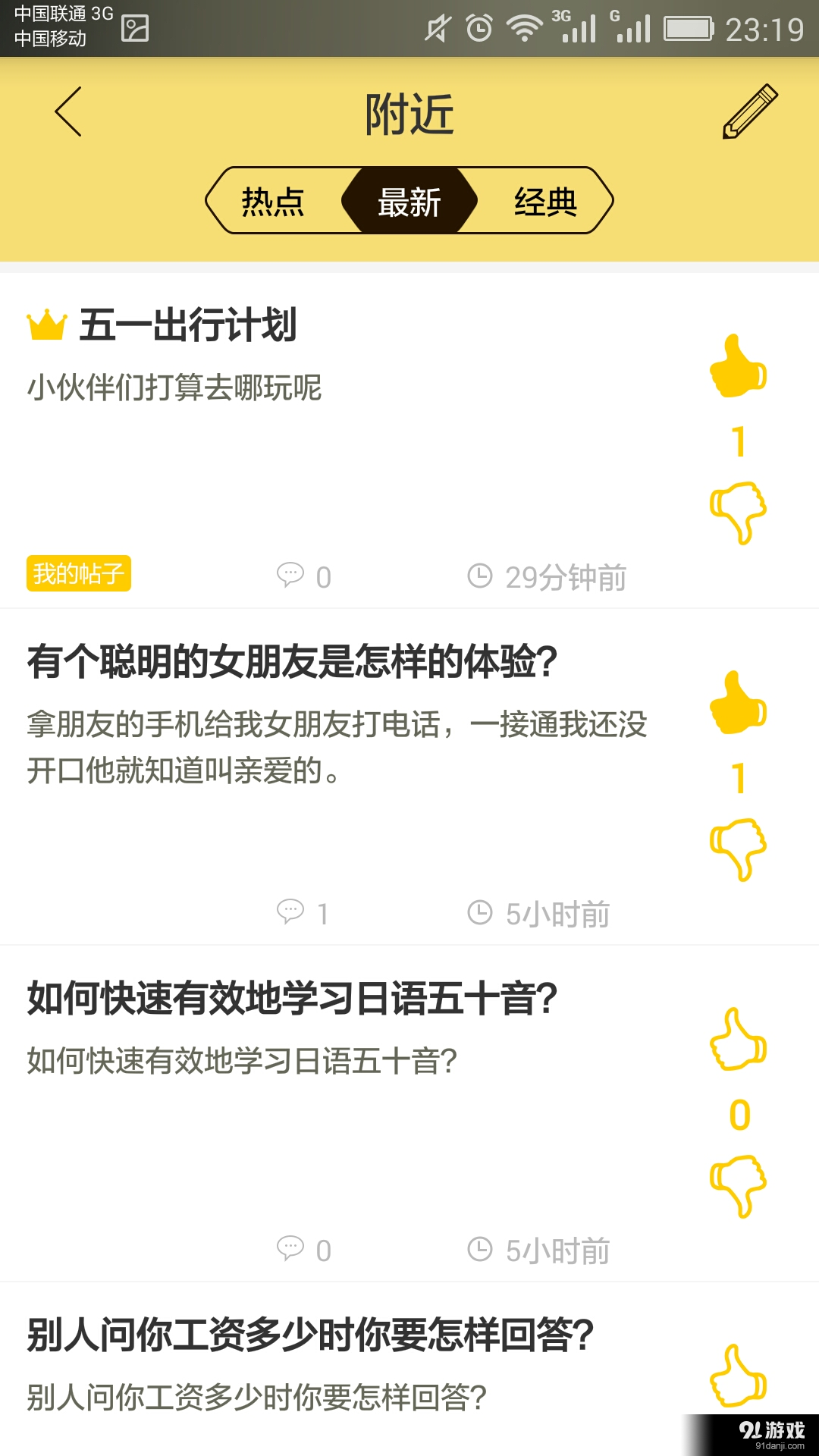Switch to the 经典 tab
This screenshot has height=1456, width=819.
(x=546, y=201)
